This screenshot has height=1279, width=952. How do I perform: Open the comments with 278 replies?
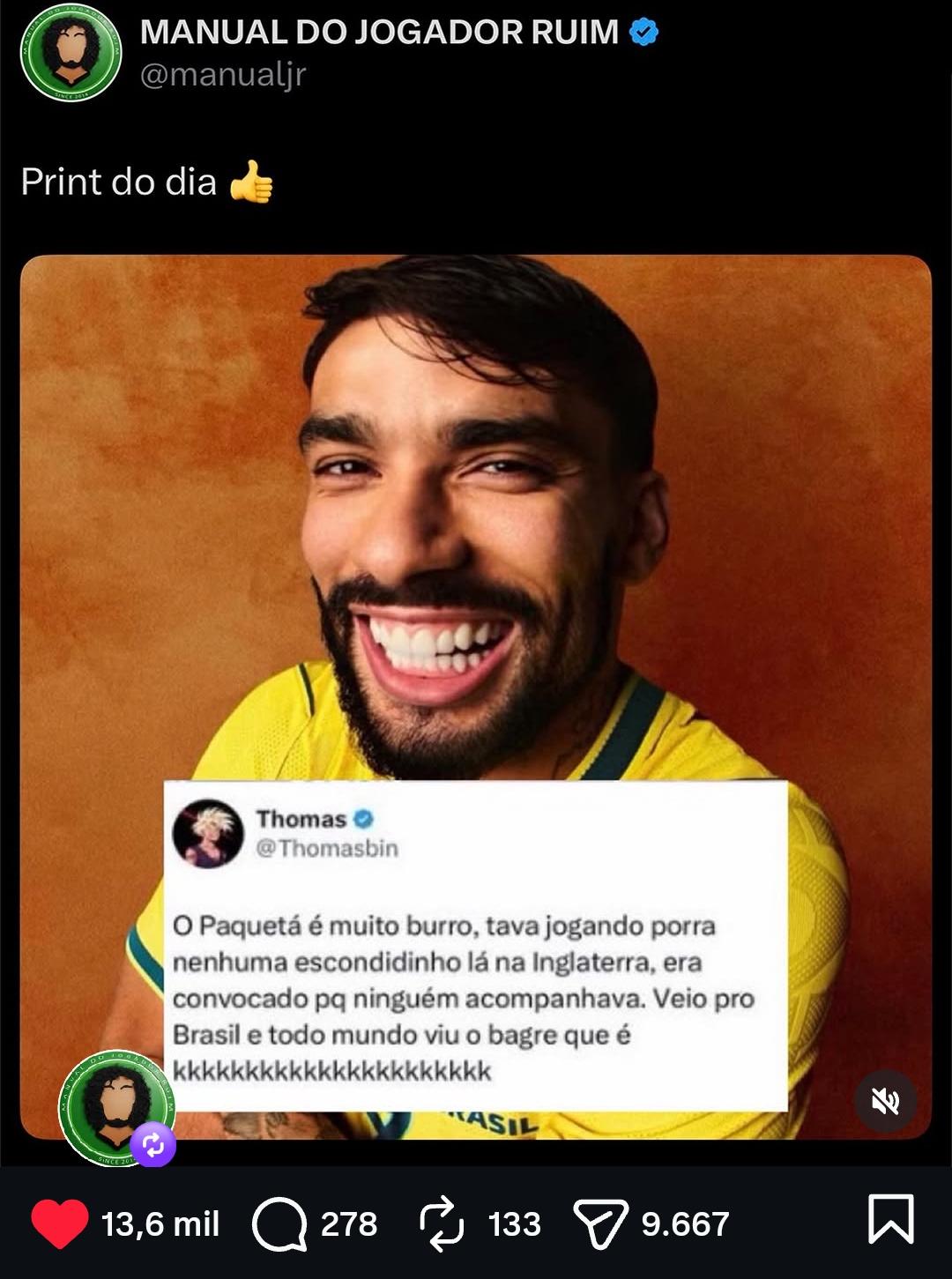(279, 1223)
